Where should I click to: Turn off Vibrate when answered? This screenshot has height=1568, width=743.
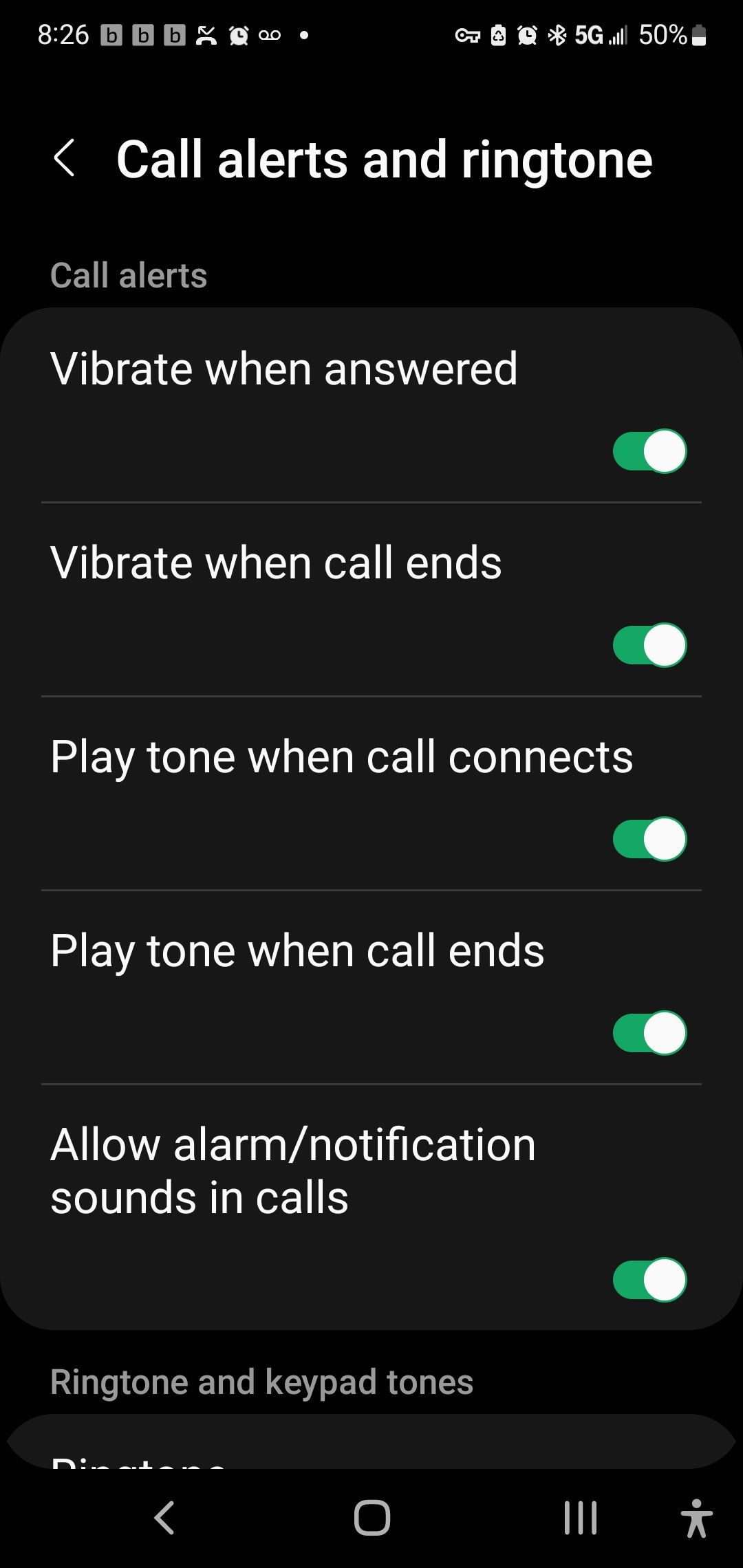(x=649, y=451)
